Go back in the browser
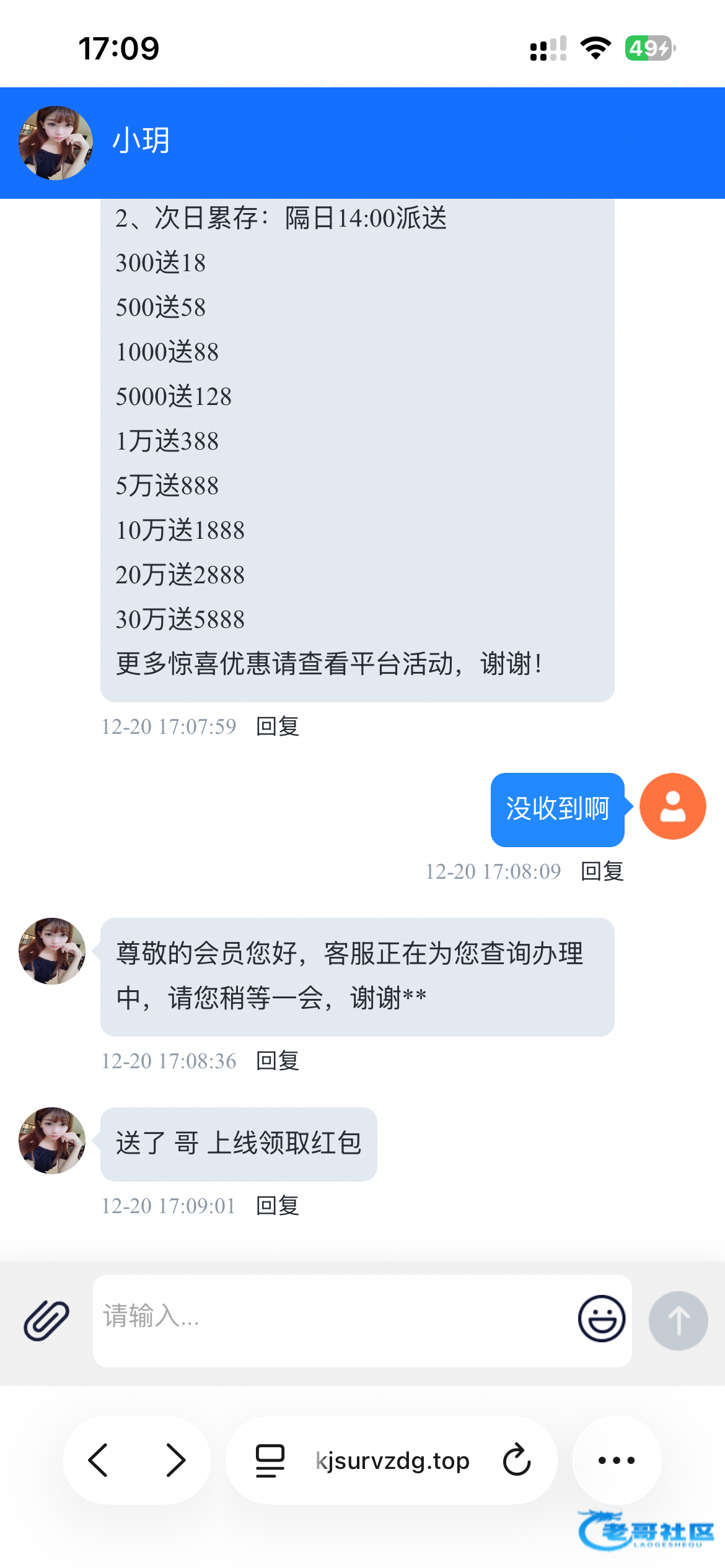The width and height of the screenshot is (725, 1568). coord(99,1460)
